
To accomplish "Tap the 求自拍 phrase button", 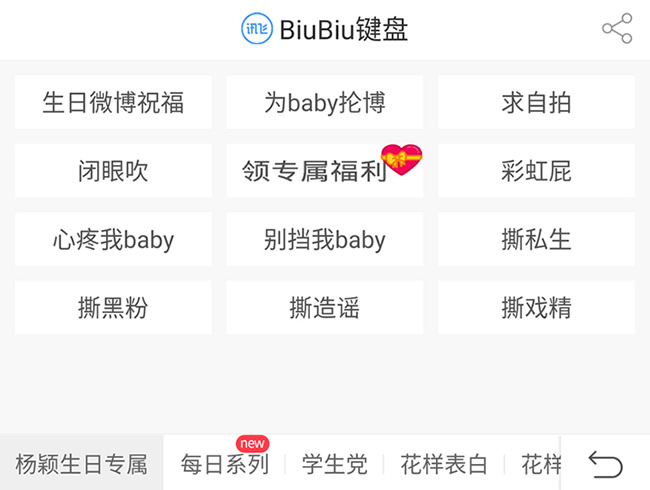I will tap(536, 102).
